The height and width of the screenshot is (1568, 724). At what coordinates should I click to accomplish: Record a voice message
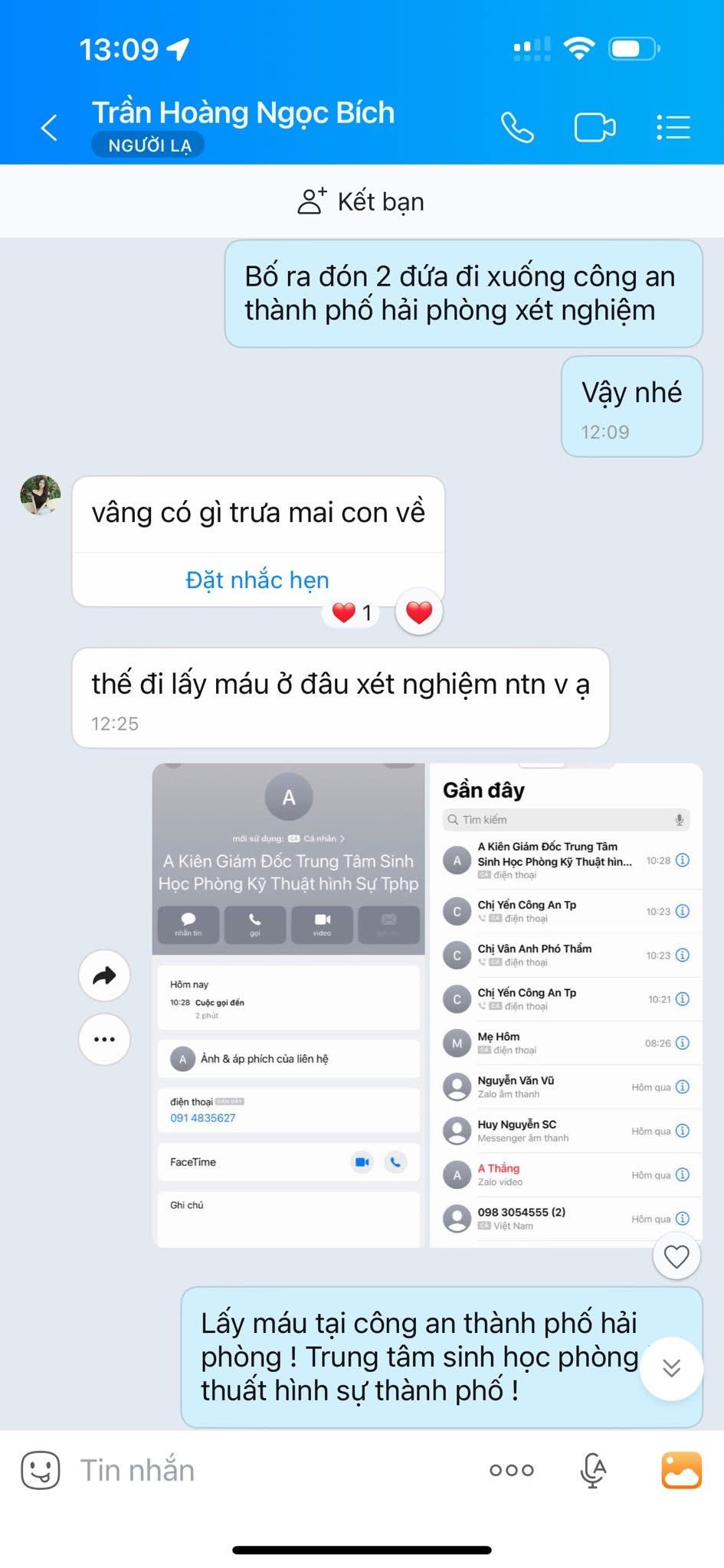pyautogui.click(x=593, y=1470)
